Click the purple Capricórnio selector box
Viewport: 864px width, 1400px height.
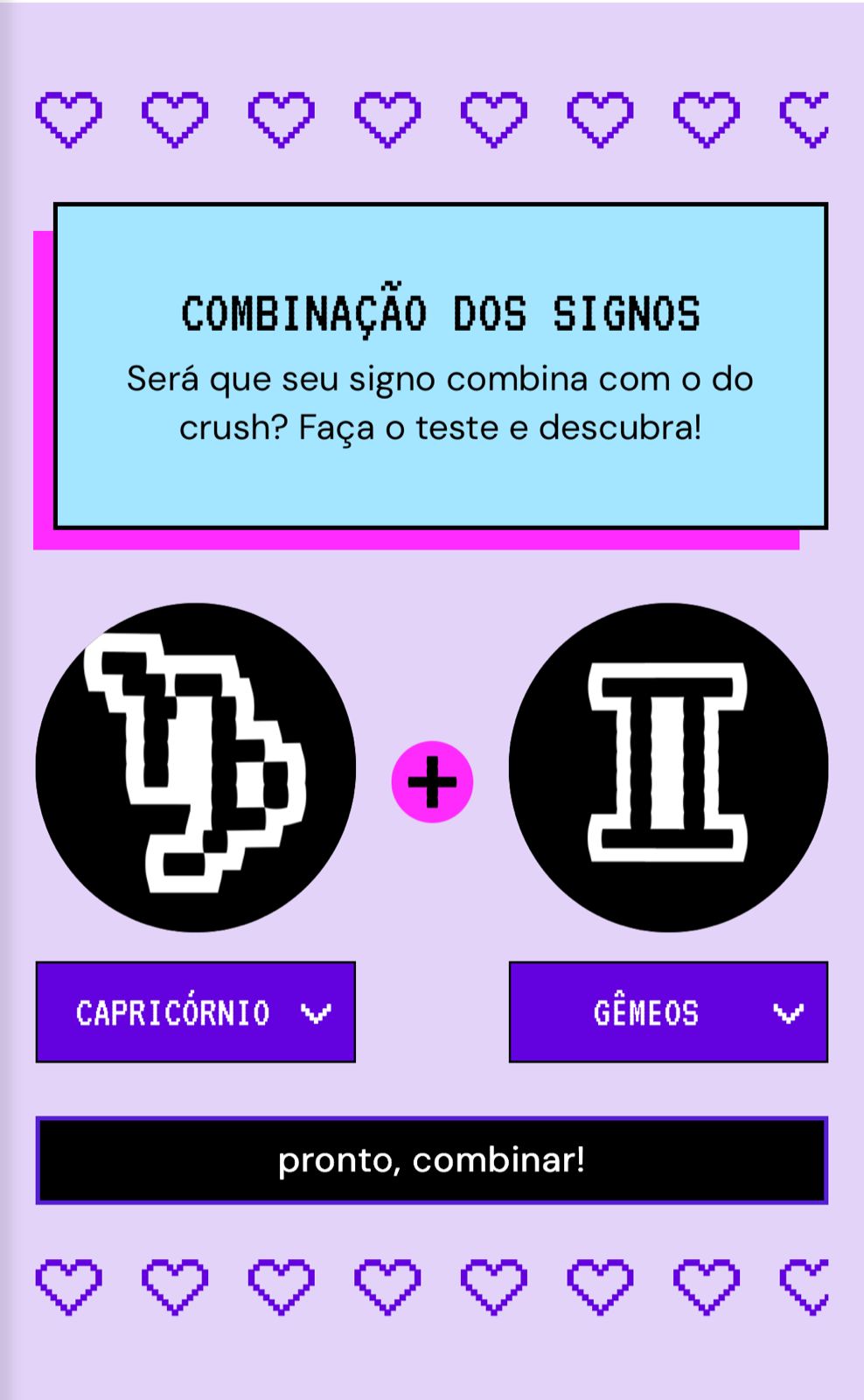coord(196,1011)
